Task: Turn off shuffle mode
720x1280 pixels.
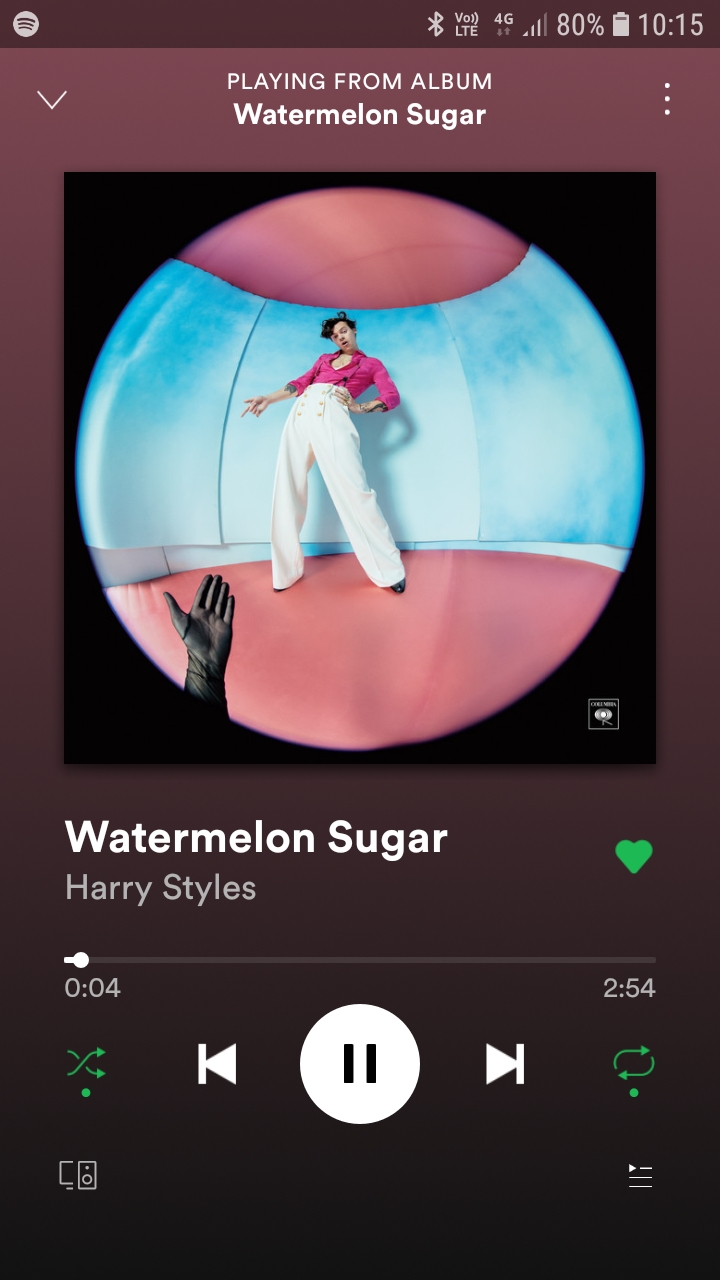Action: coord(86,1063)
